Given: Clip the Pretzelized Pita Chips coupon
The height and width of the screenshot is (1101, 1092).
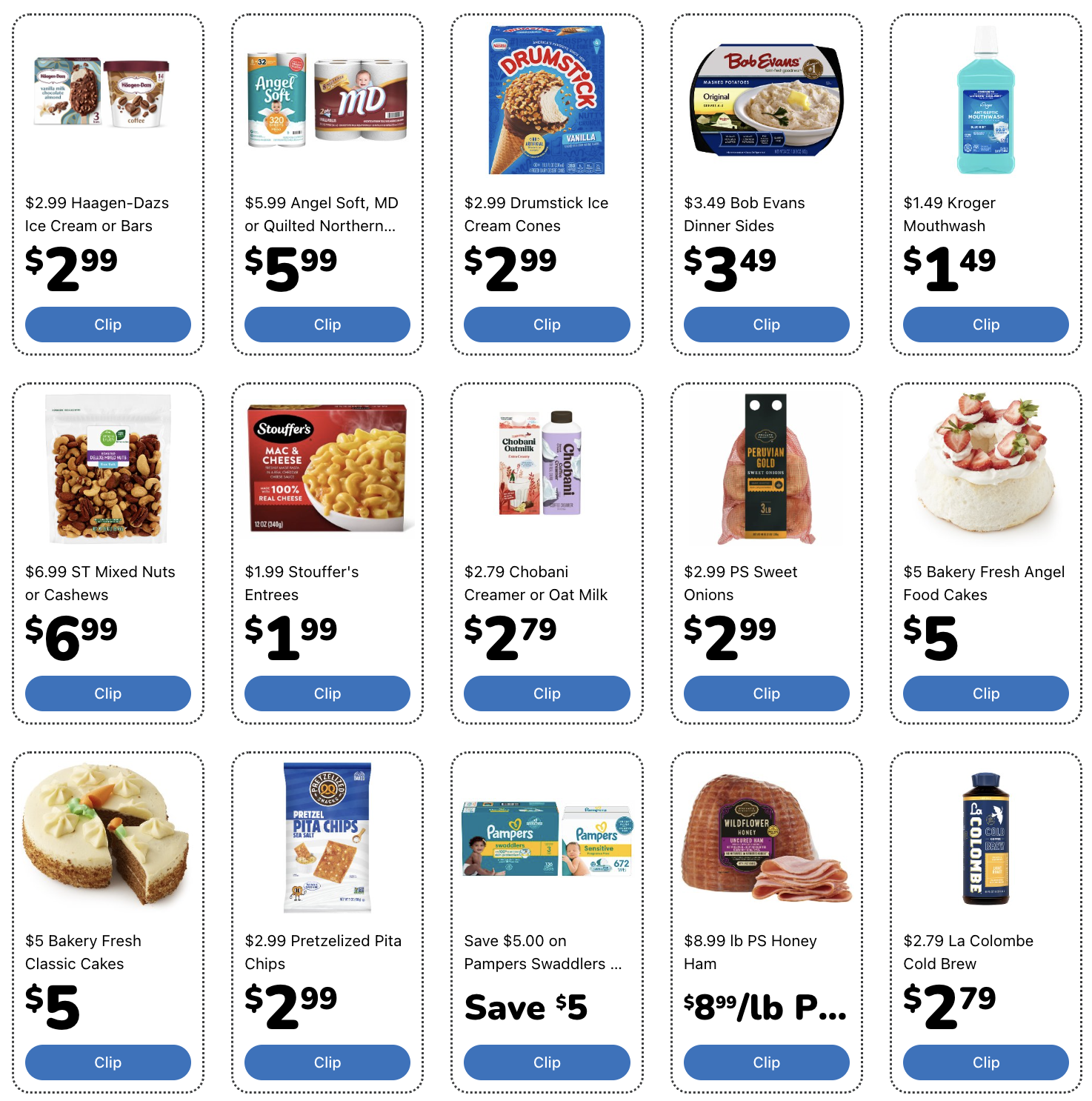Looking at the screenshot, I should pos(327,1062).
